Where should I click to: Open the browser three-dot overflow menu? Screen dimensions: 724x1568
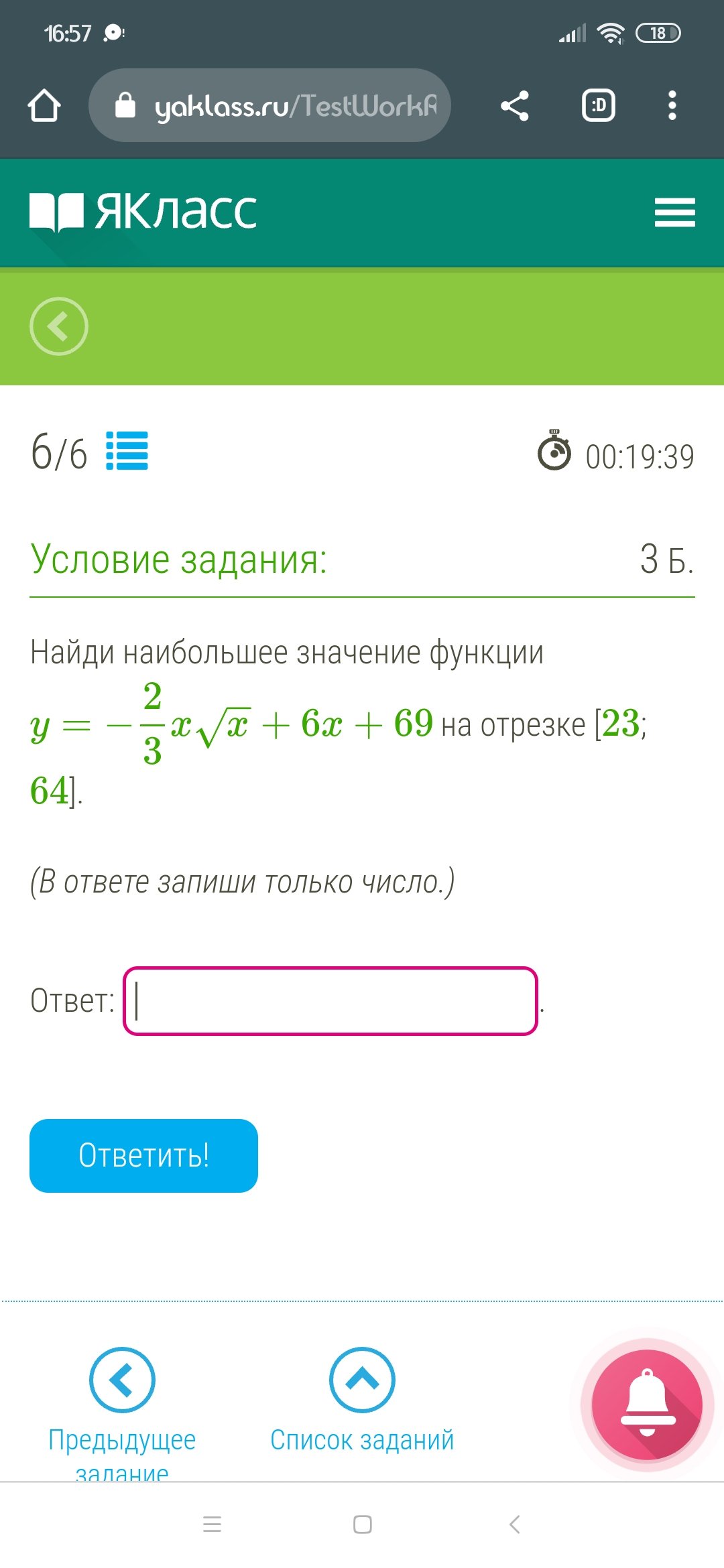click(672, 105)
